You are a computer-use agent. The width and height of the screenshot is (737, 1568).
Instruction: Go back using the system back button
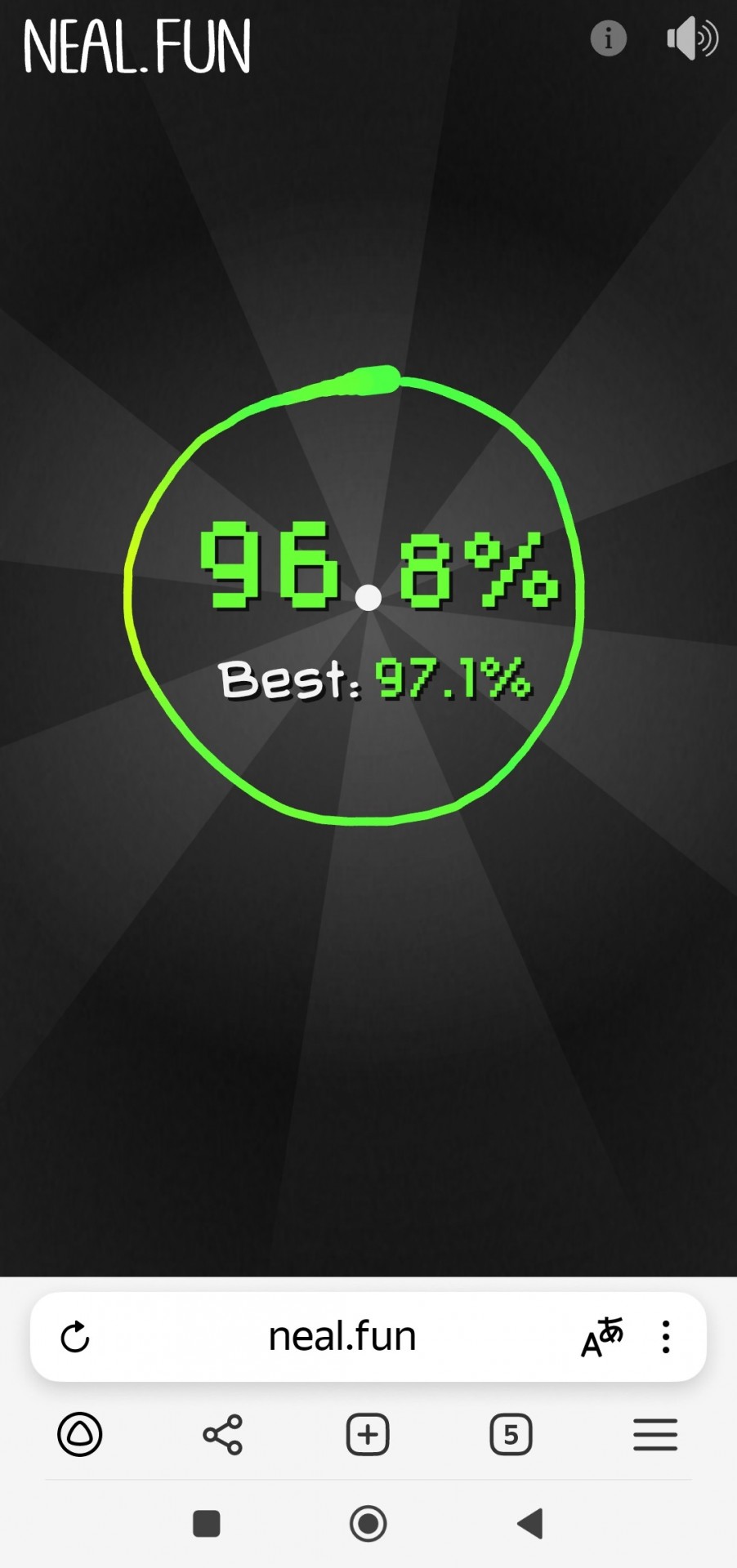[530, 1523]
